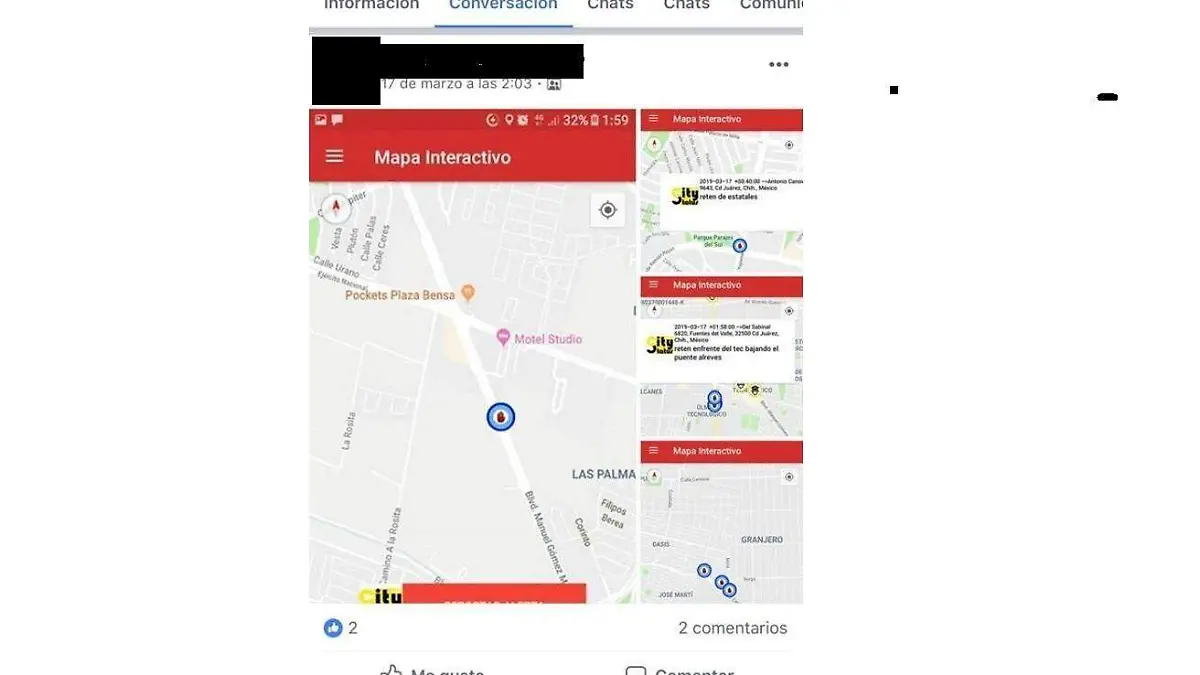Select the Conversación tab
Image resolution: width=1200 pixels, height=675 pixels.
pos(503,6)
